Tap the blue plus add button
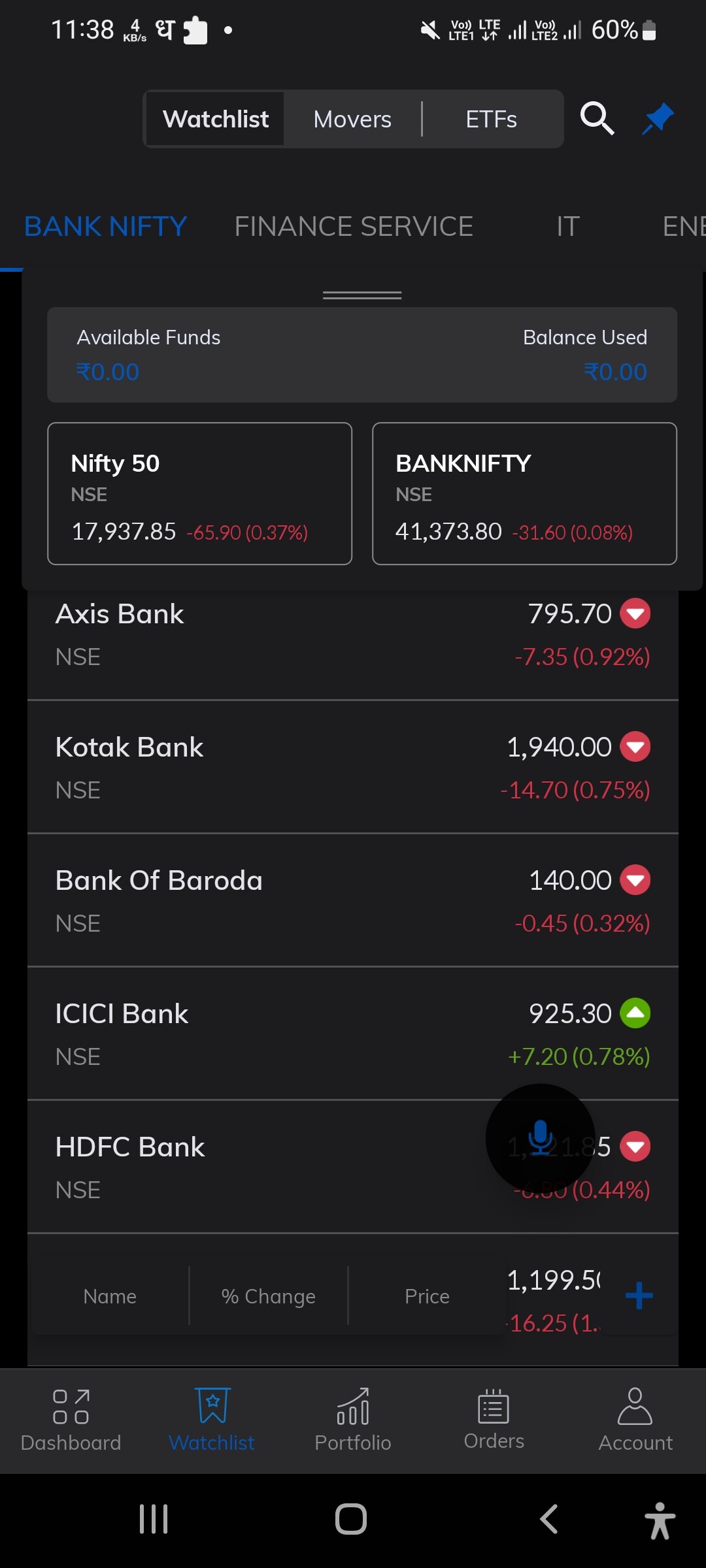706x1568 pixels. click(639, 1296)
